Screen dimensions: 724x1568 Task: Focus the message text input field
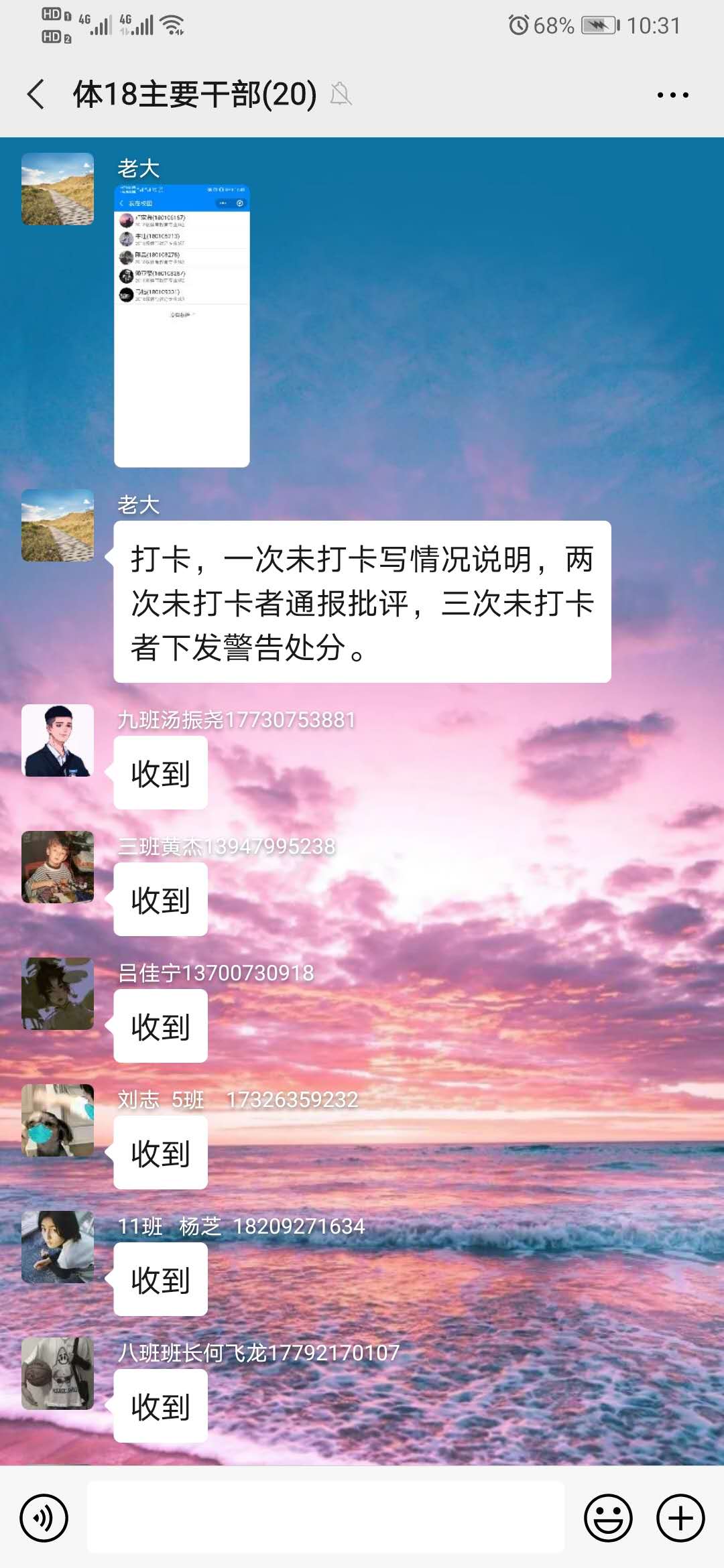point(326,1518)
